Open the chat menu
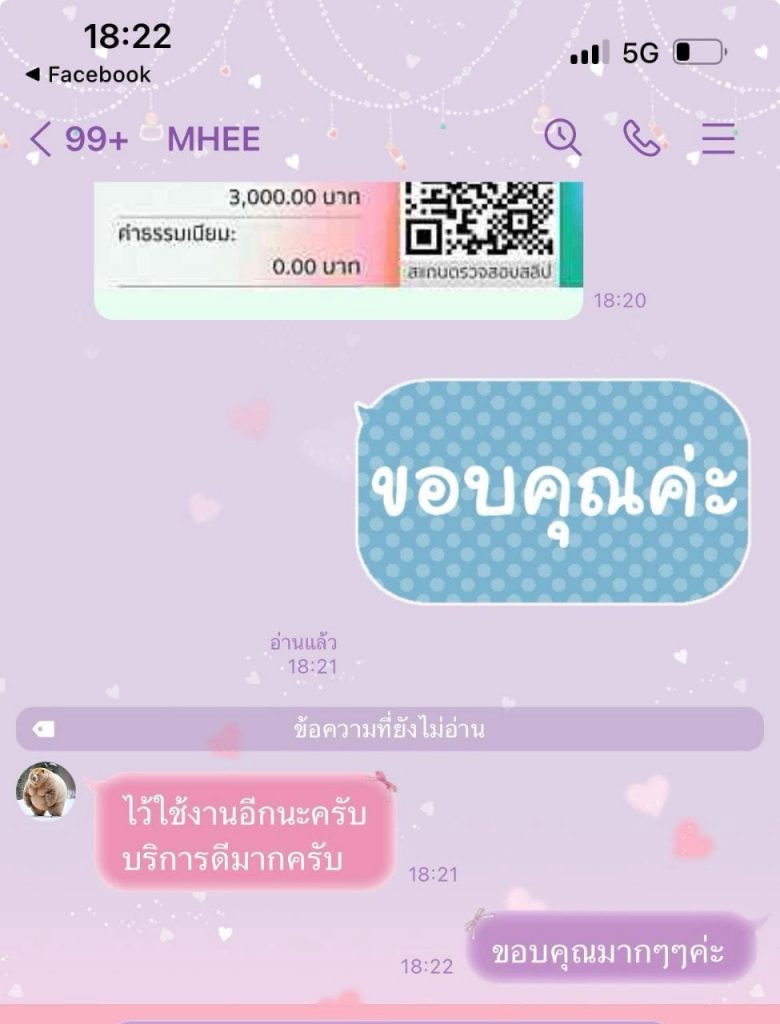 (x=718, y=138)
